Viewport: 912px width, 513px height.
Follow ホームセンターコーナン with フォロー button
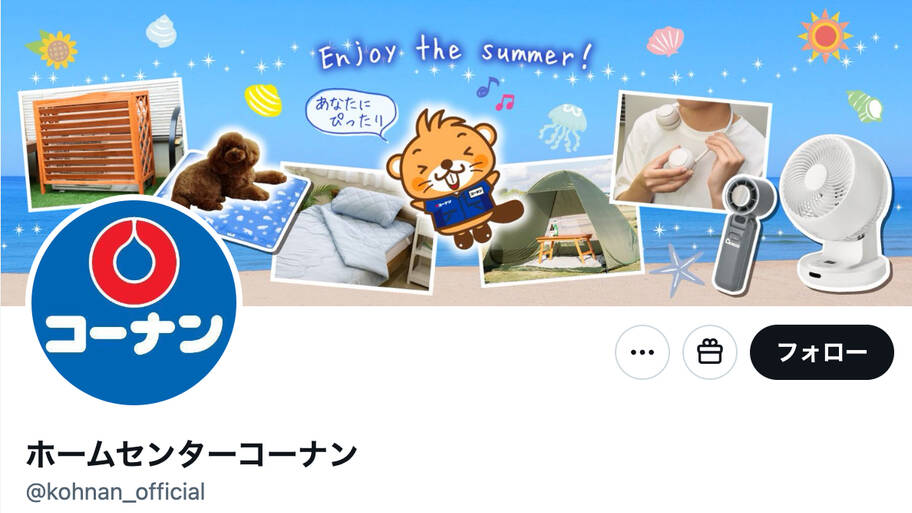tap(821, 352)
